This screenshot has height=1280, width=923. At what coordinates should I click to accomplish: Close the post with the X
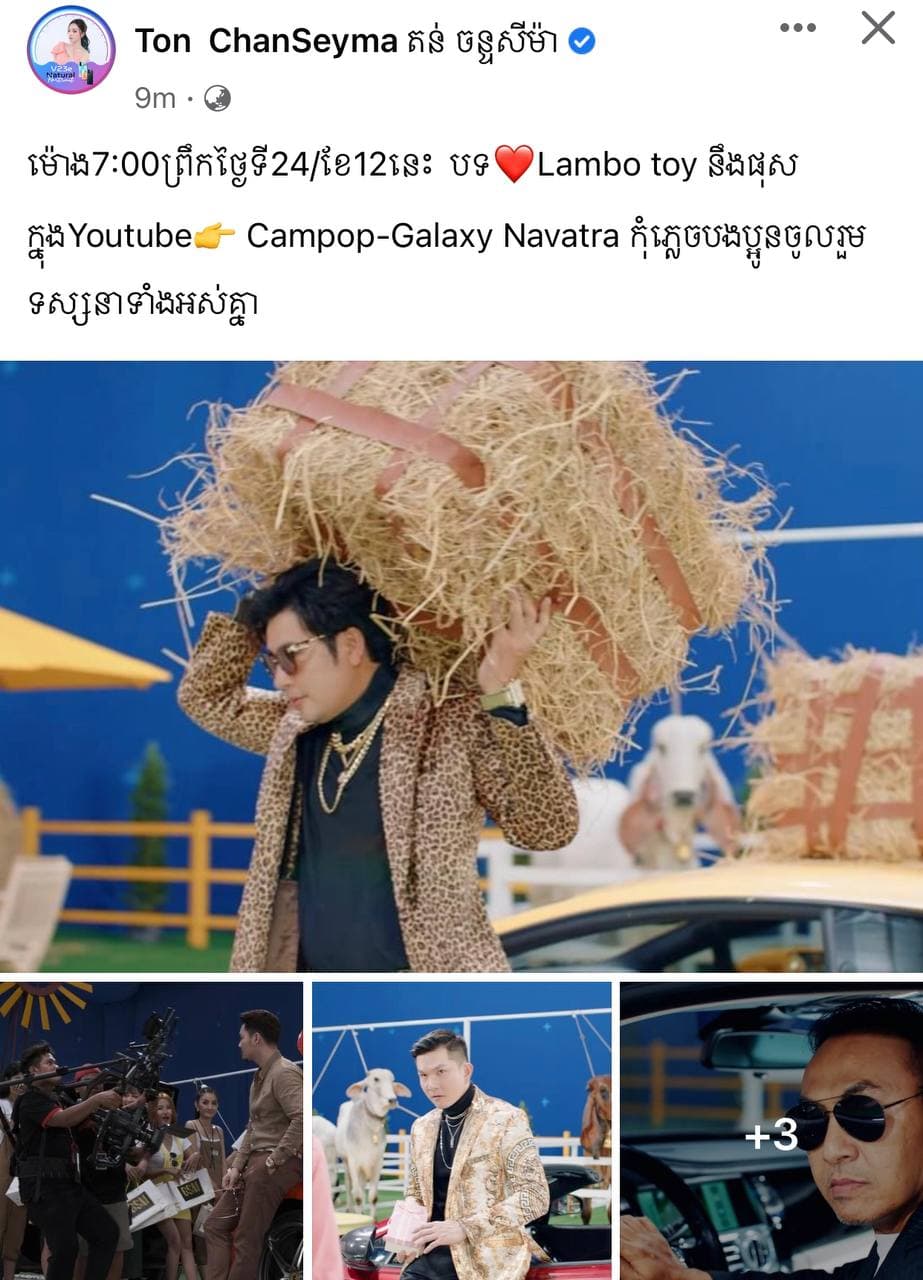click(878, 28)
